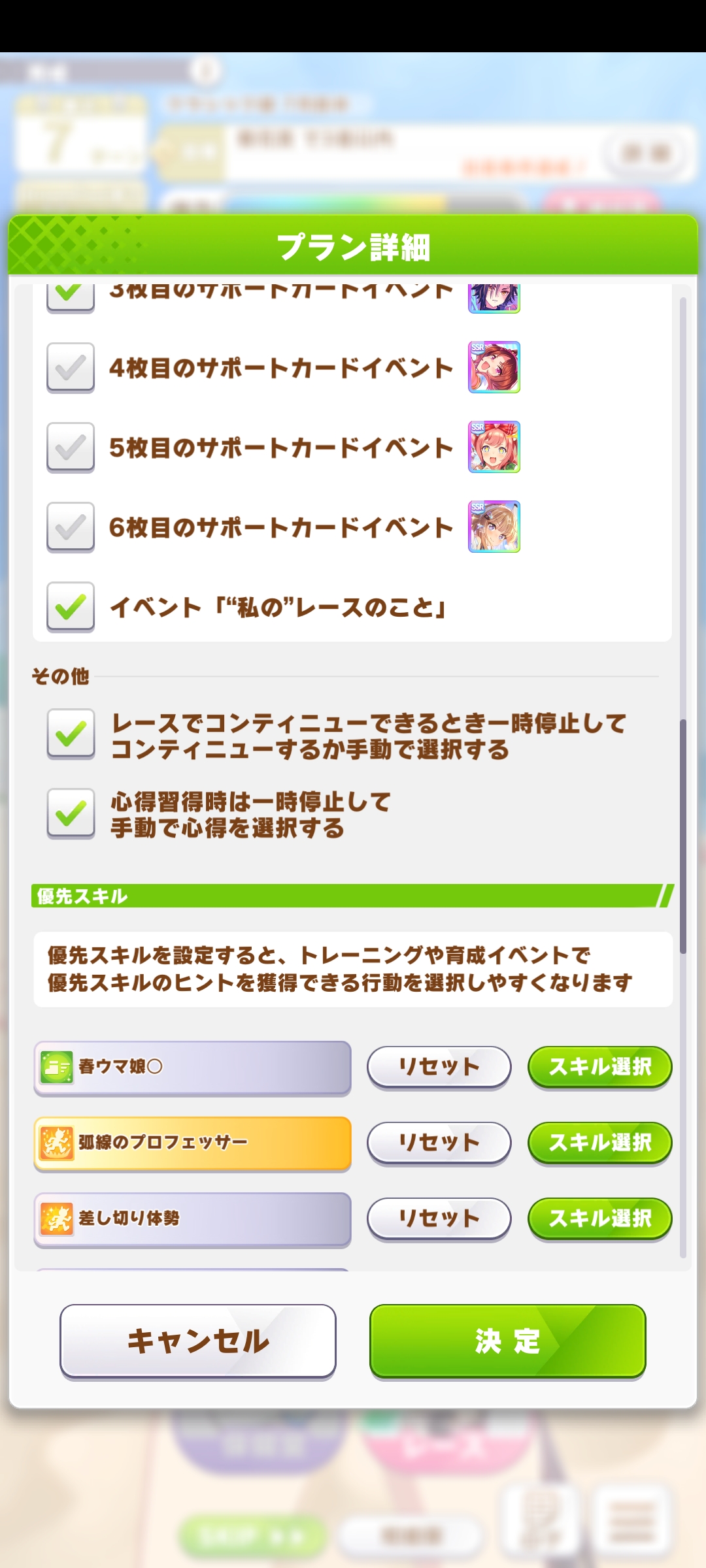Toggle 心得習得時は一時停止して checkbox
The height and width of the screenshot is (1568, 706).
coord(71,813)
